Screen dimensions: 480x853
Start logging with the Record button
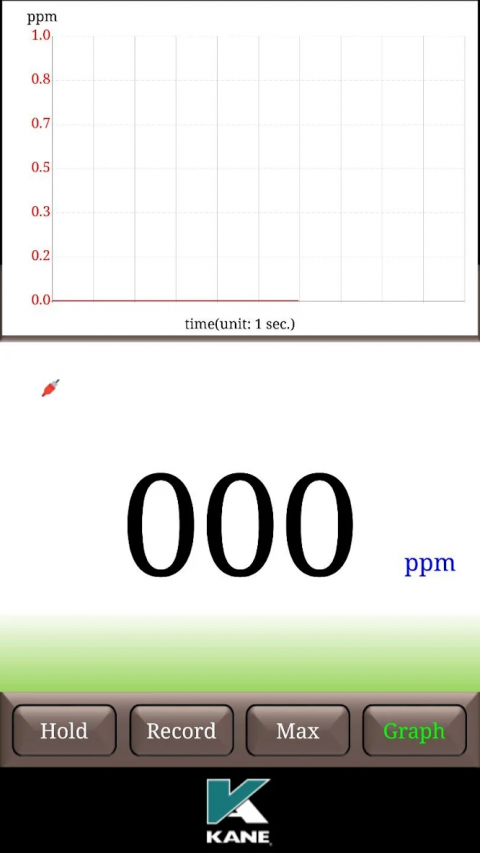tap(181, 730)
